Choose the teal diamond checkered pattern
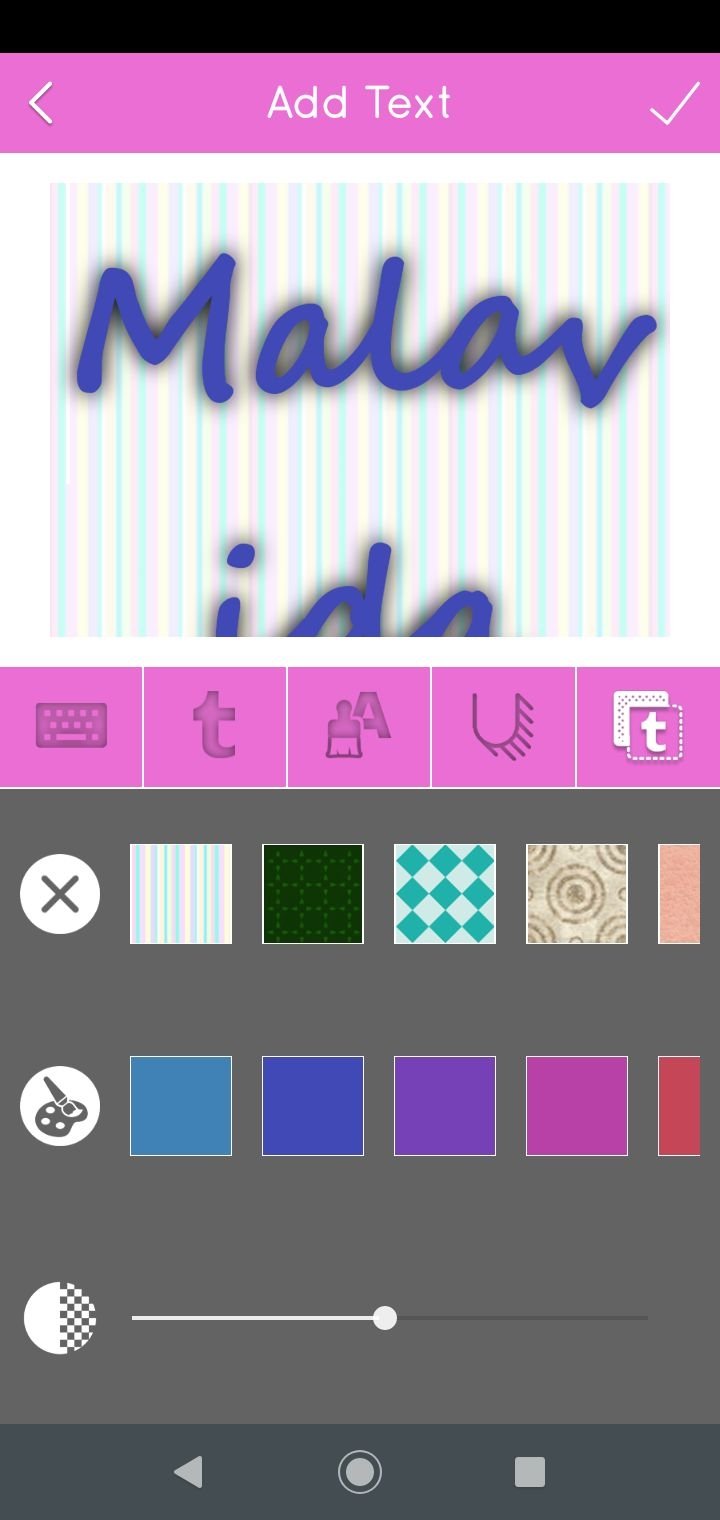The image size is (720, 1520). 445,894
